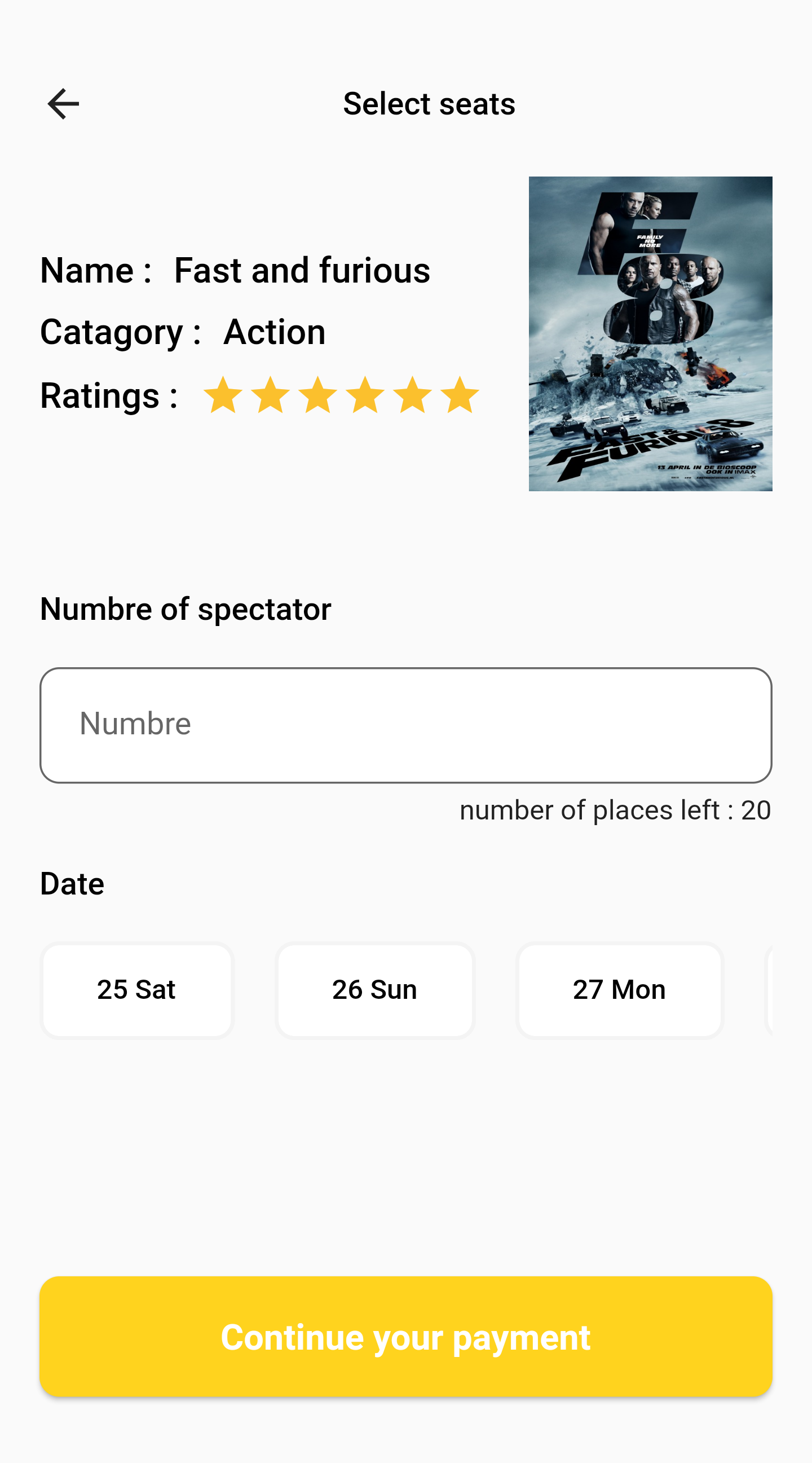Click the second rating star
This screenshot has height=1463, width=812.
tap(271, 396)
